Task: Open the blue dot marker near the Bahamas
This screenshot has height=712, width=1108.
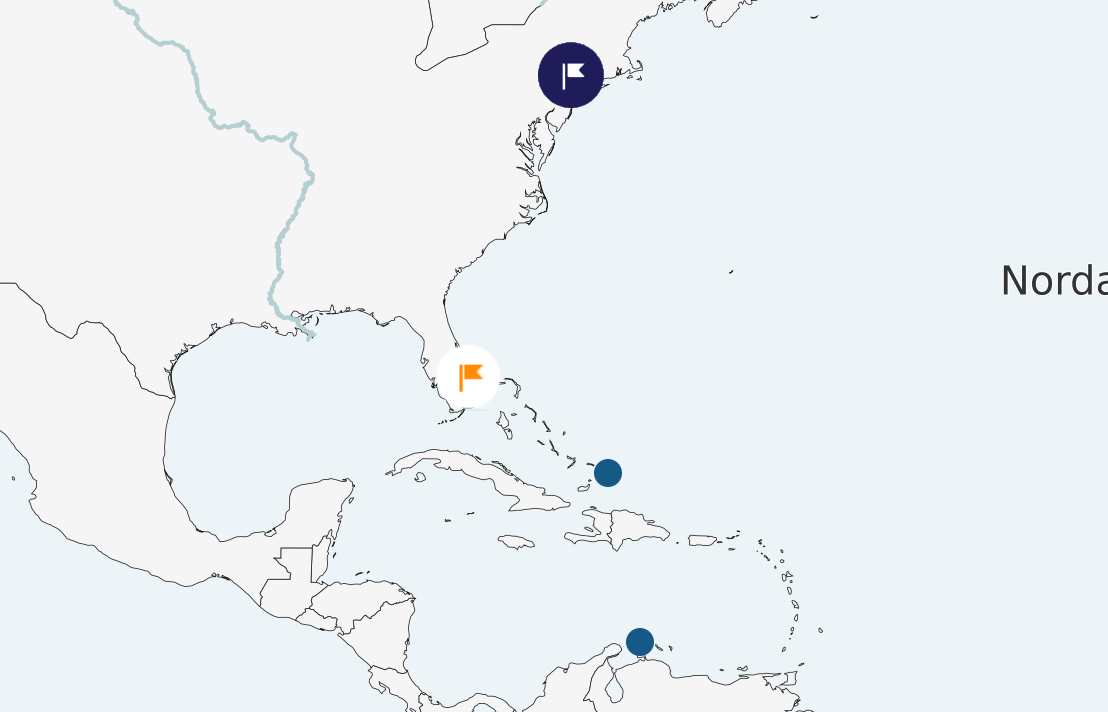Action: [608, 473]
